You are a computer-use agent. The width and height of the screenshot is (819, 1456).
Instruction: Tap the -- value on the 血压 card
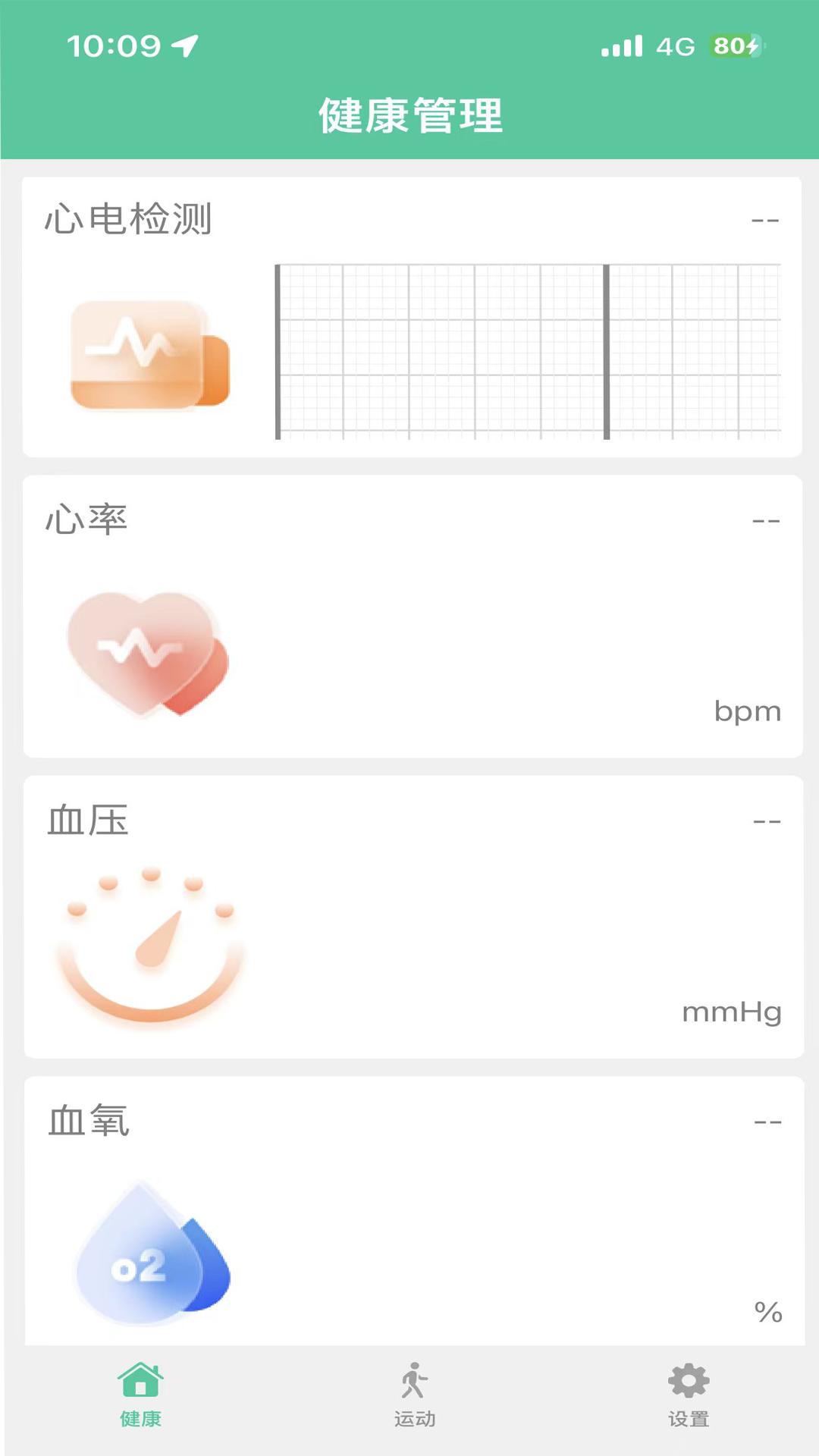click(767, 821)
